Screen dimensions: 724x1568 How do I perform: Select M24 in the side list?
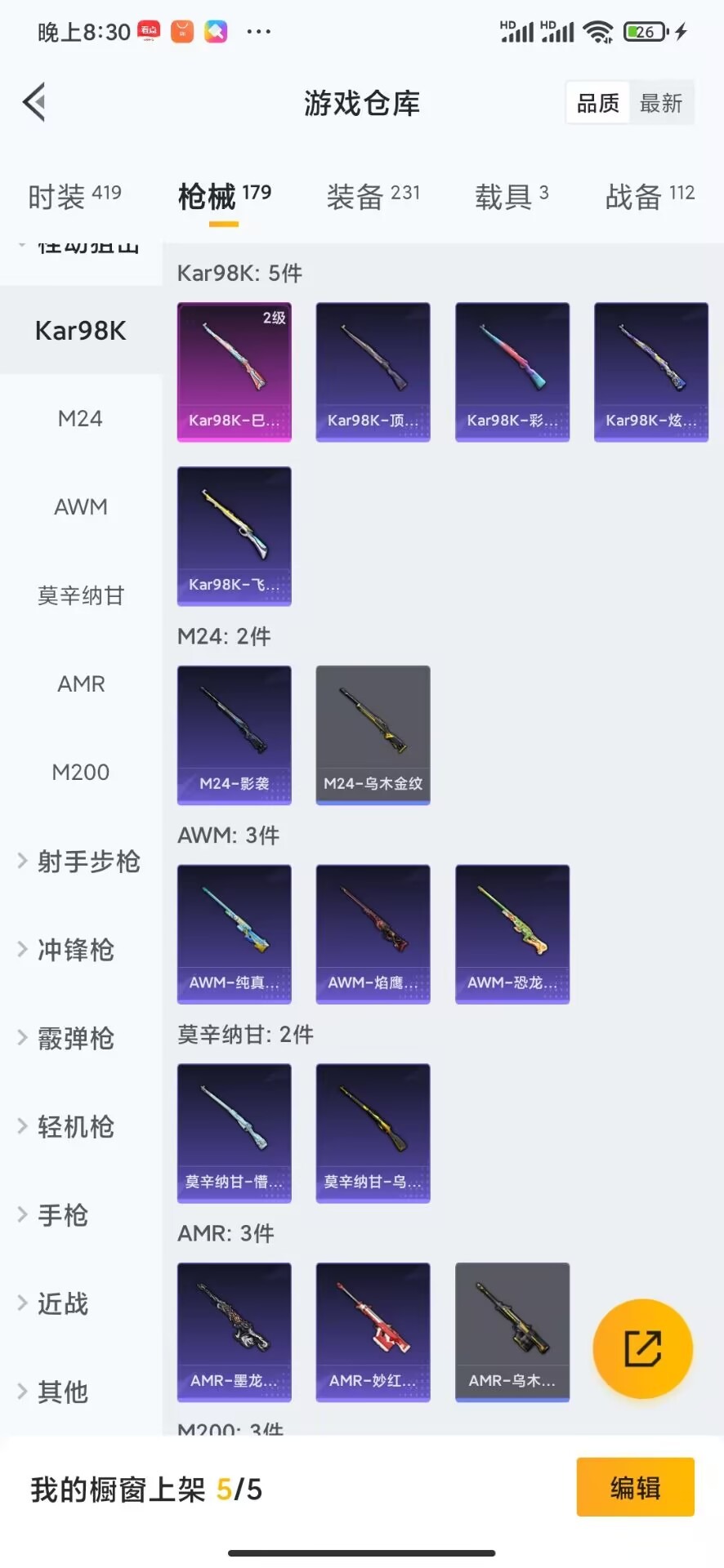(80, 419)
